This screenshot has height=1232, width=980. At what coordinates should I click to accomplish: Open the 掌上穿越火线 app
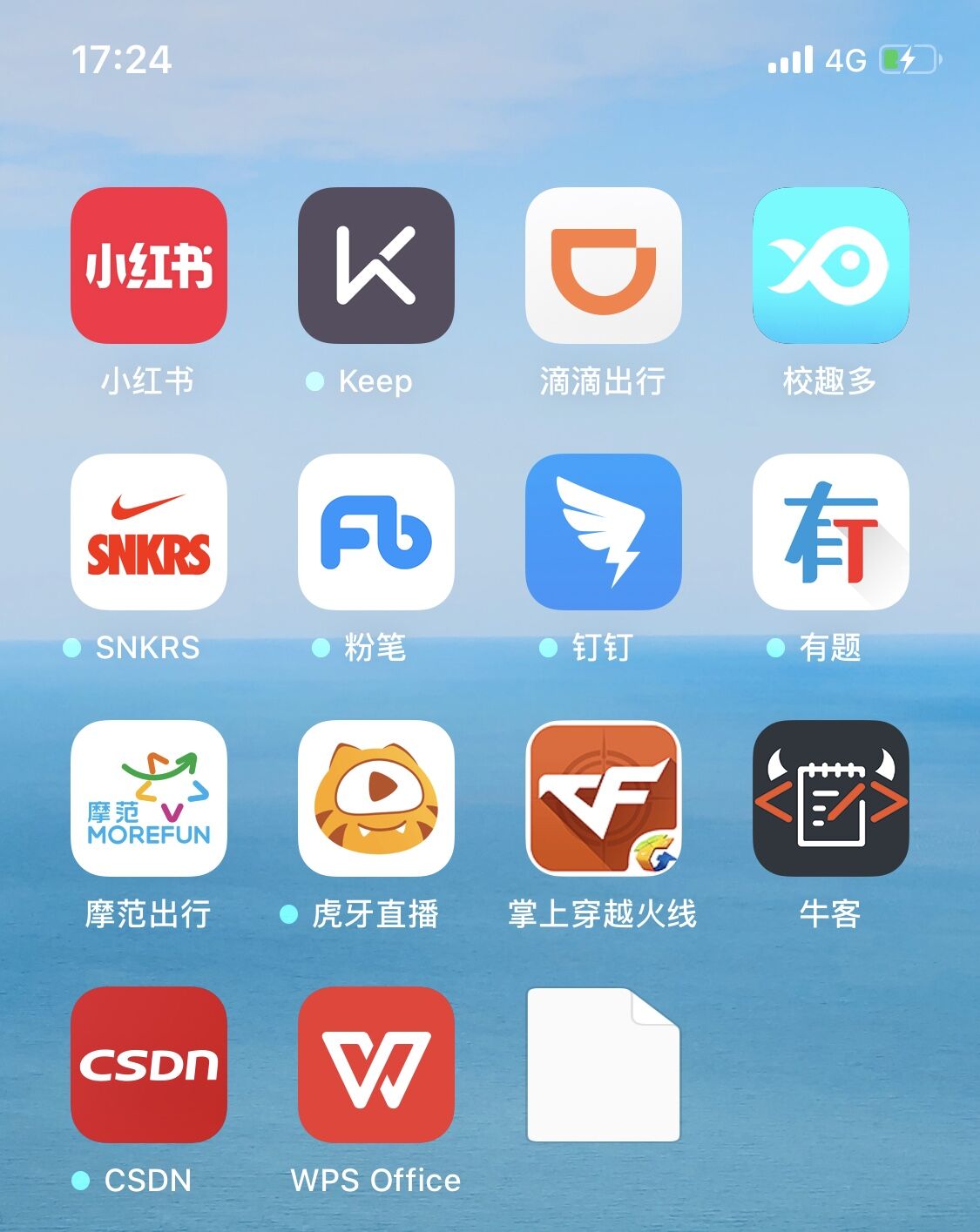click(603, 798)
